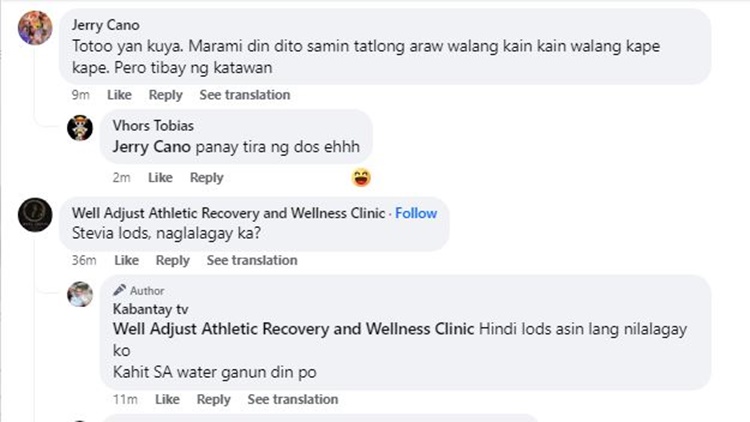
Task: Open Kabantay tv's profile name
Action: tap(150, 309)
